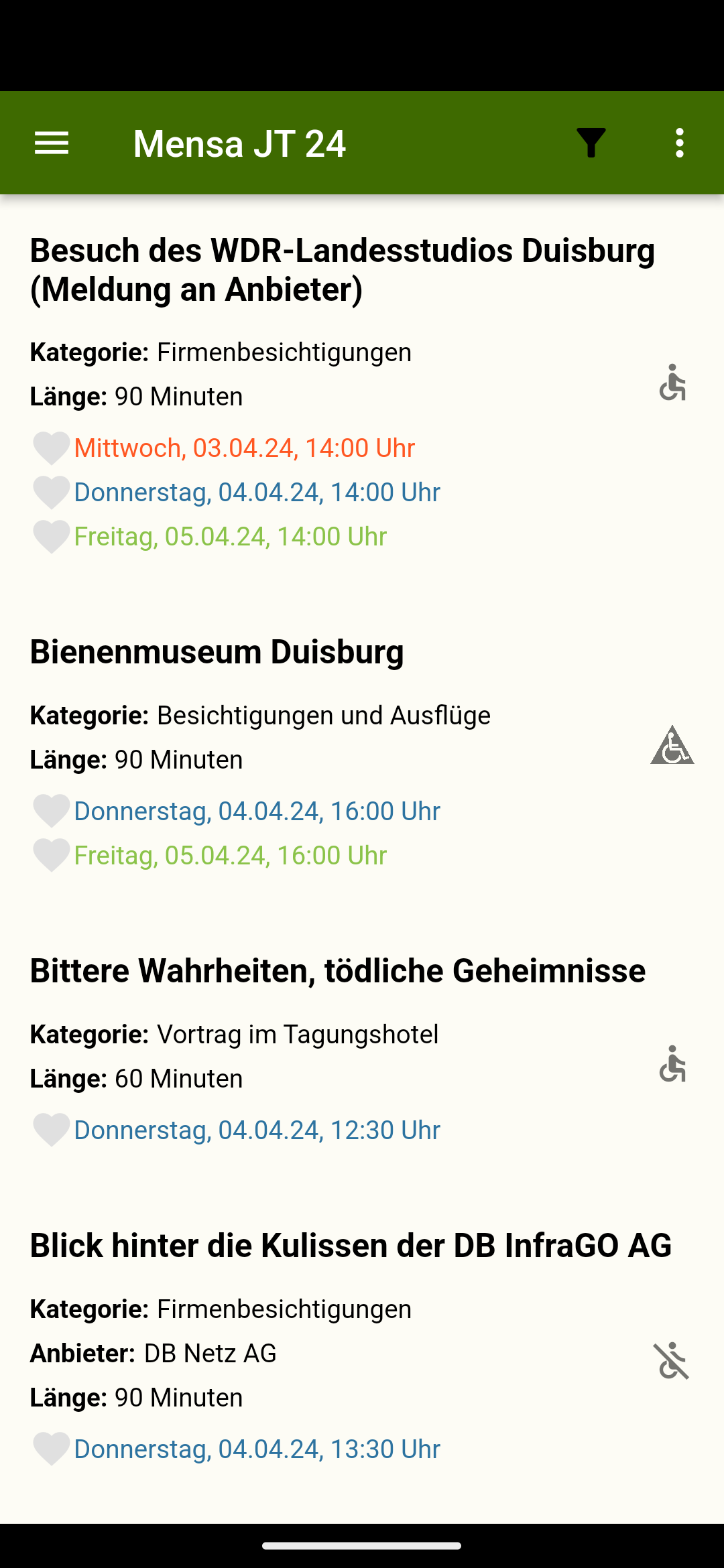Favorite the Donnerstag 16:00 Bienenmuseum session
The image size is (724, 1568).
(51, 810)
